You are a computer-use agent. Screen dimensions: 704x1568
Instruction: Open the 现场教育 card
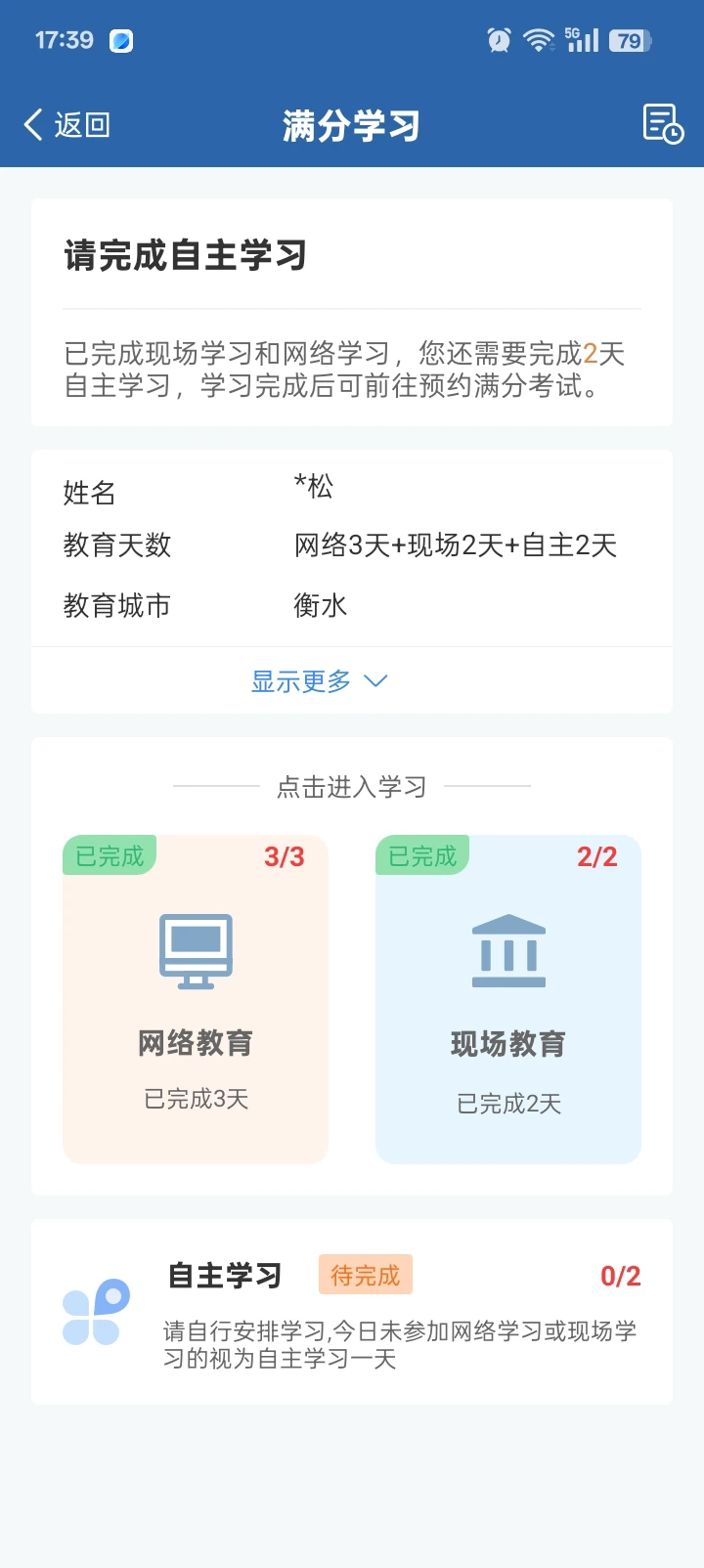click(508, 999)
